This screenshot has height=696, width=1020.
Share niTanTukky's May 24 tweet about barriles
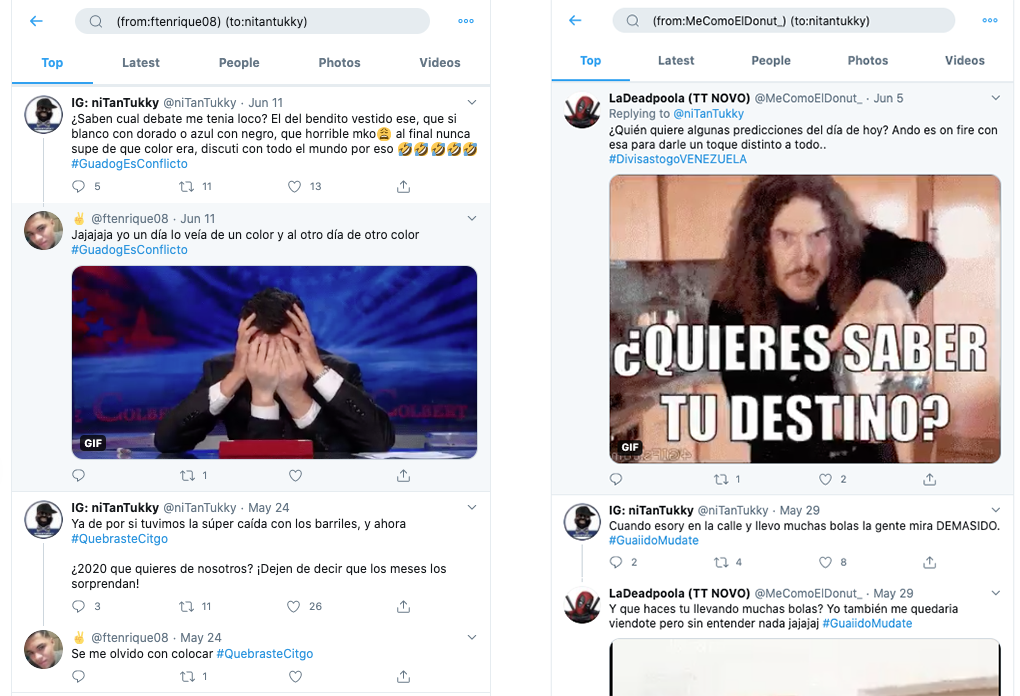(404, 606)
